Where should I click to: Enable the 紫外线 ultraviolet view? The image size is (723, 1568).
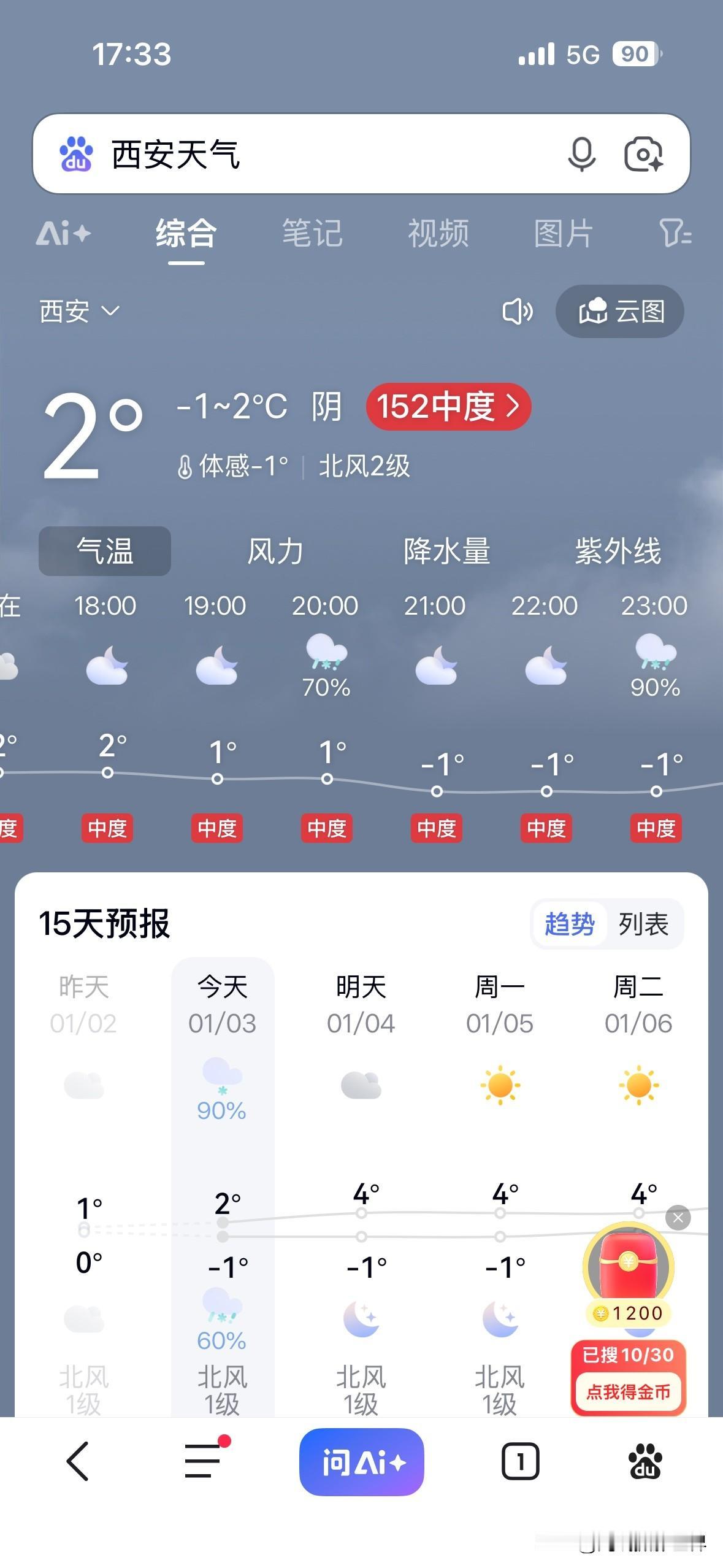618,550
